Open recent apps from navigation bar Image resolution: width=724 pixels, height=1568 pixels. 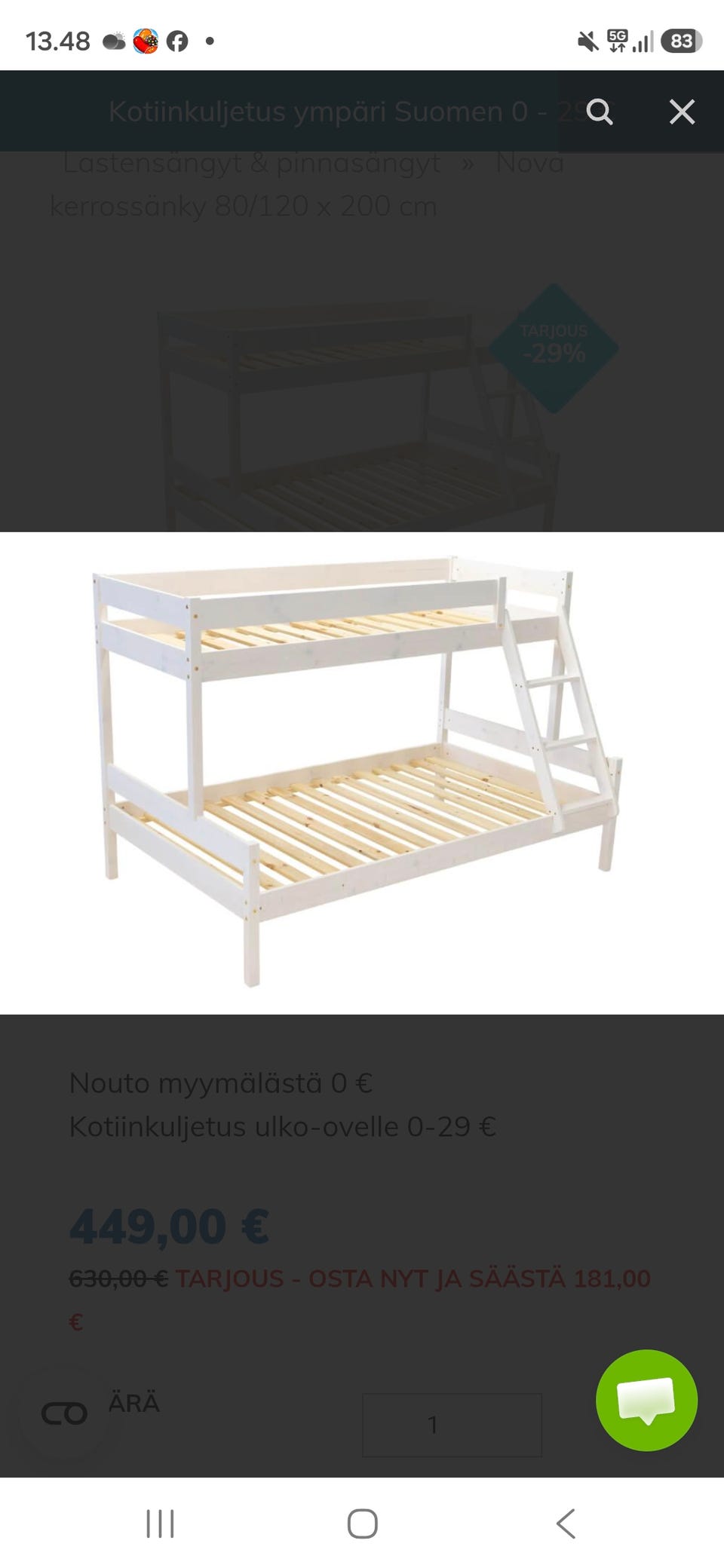tap(160, 1524)
